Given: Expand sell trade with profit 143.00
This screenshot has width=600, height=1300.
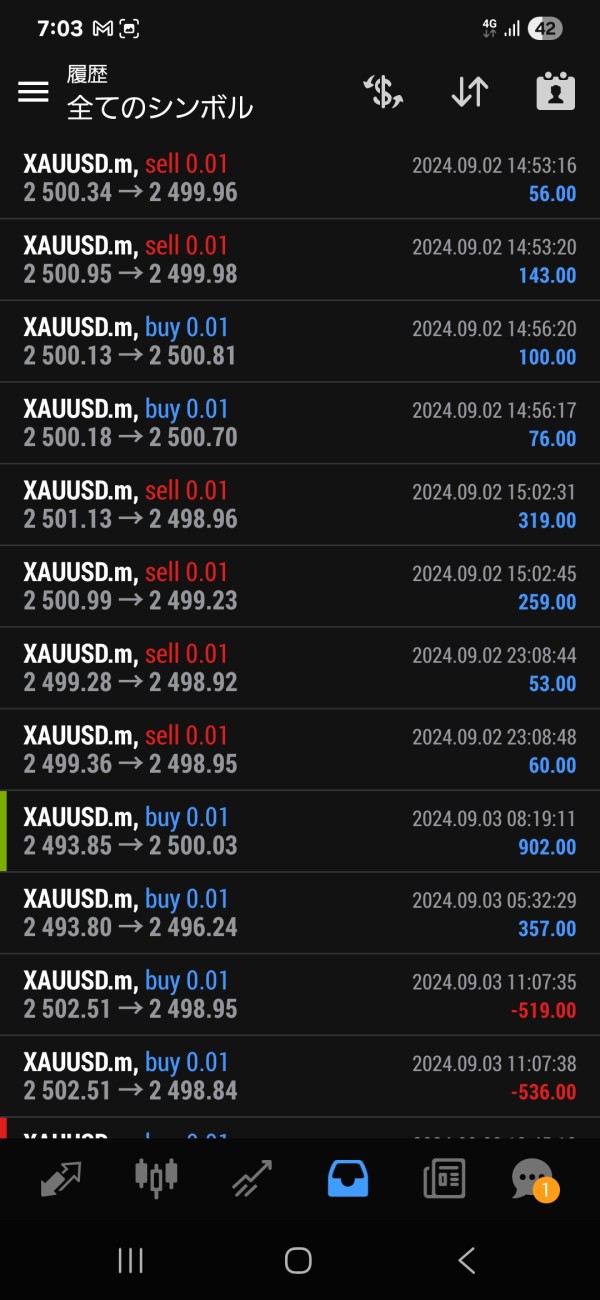Looking at the screenshot, I should [300, 260].
